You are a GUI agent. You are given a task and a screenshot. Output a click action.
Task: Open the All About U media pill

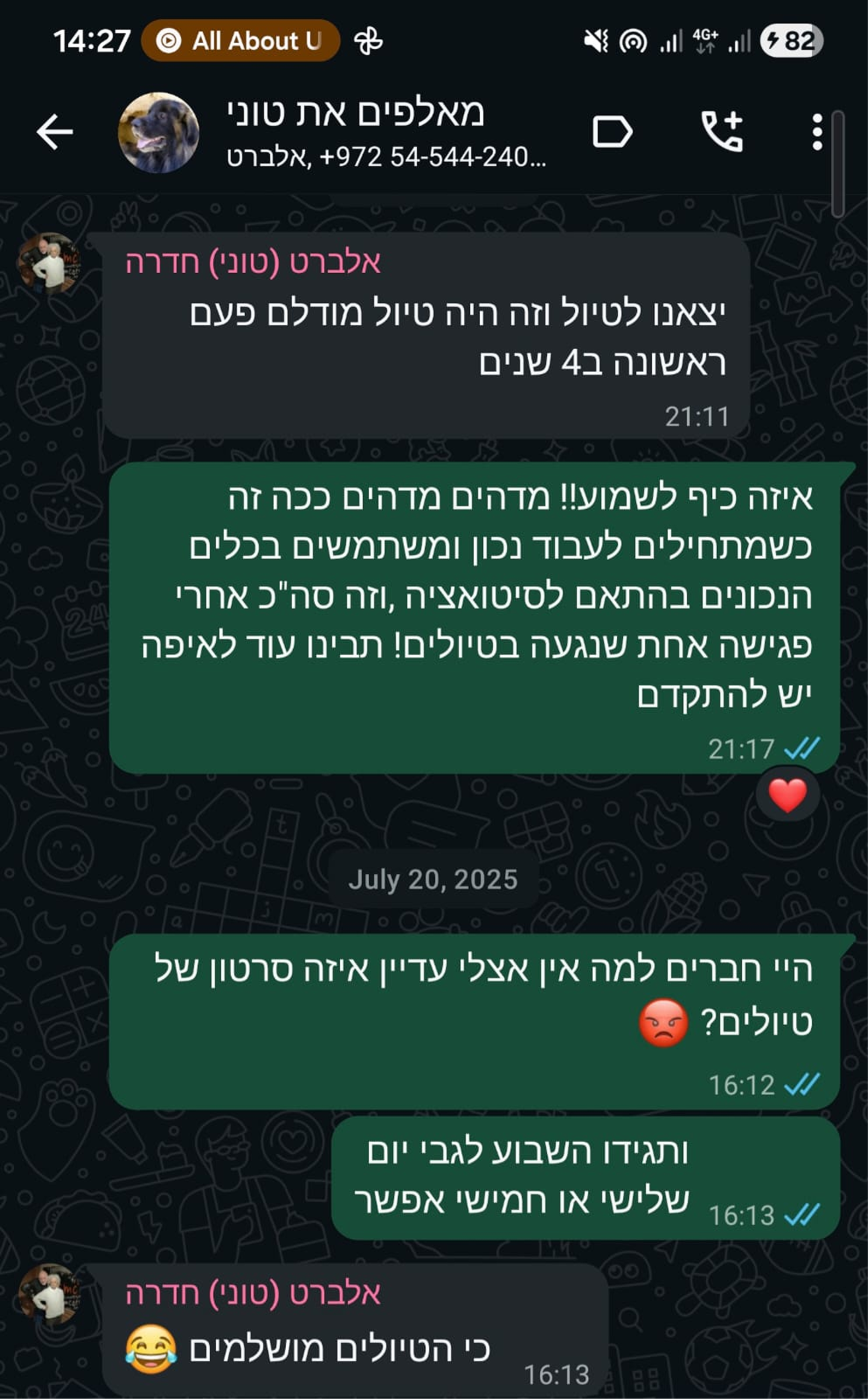pyautogui.click(x=240, y=42)
